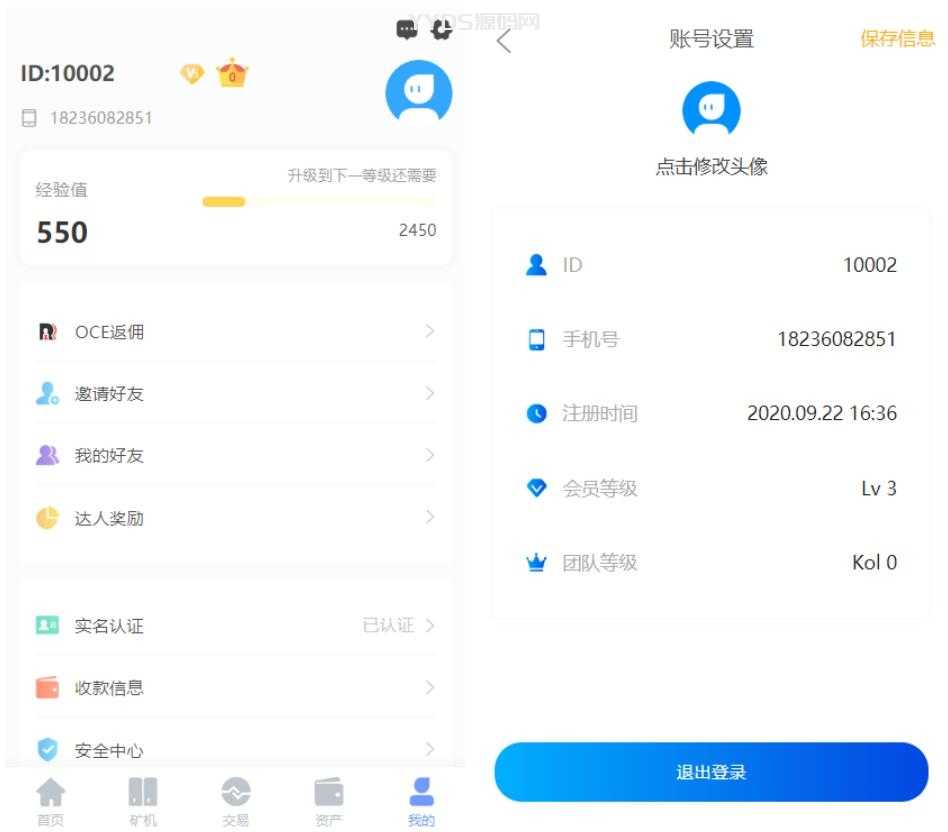Log out with 退出登录 button
This screenshot has width=948, height=832.
711,772
